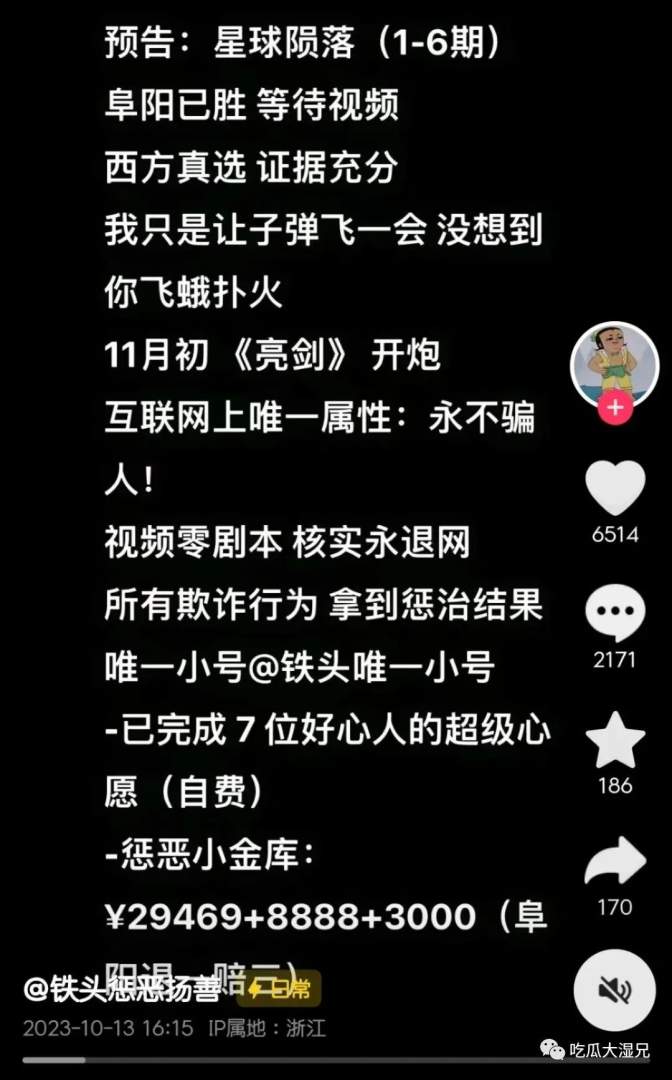Unmute the video sound
The width and height of the screenshot is (672, 1080).
click(x=614, y=989)
